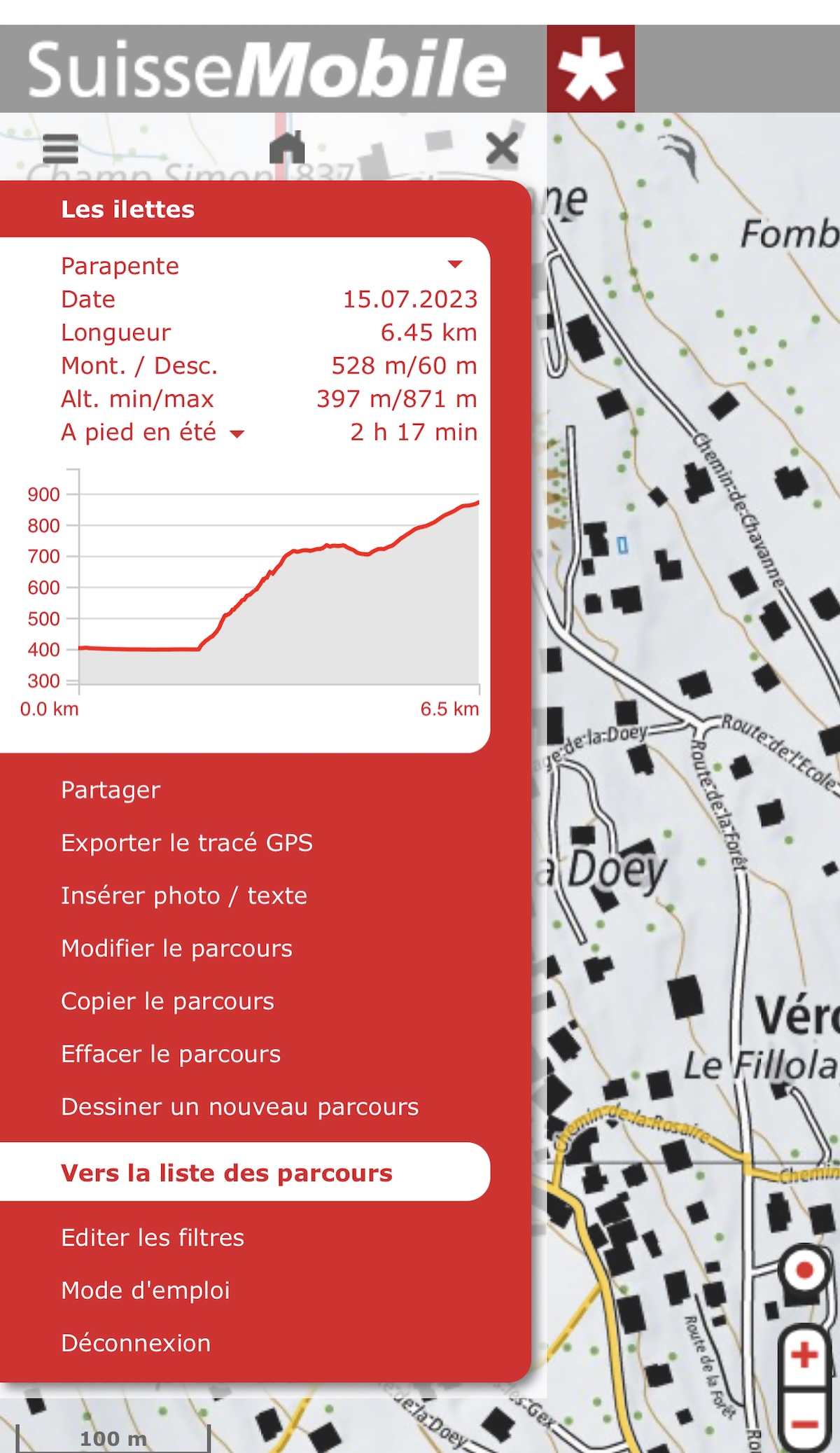Go to Vers la liste des parcours
This screenshot has width=840, height=1453.
click(x=226, y=1173)
